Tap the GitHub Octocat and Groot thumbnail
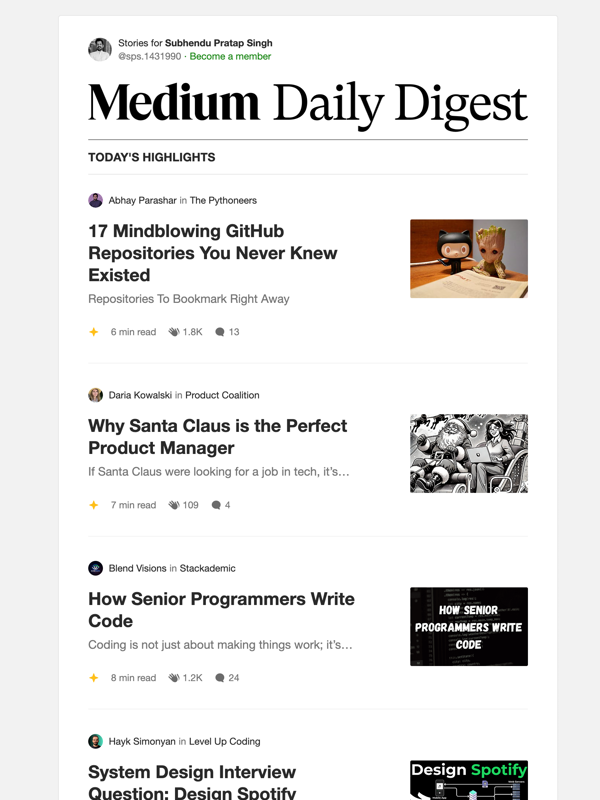Viewport: 600px width, 800px height. click(468, 259)
